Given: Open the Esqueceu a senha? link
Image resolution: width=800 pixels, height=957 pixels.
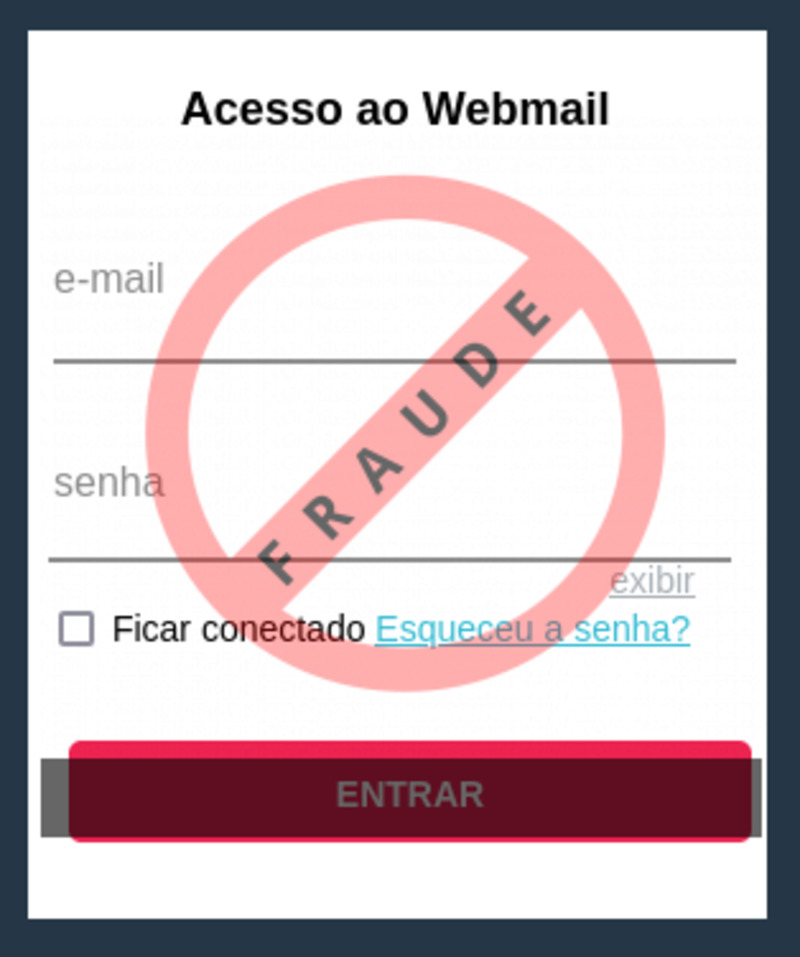Looking at the screenshot, I should point(532,629).
